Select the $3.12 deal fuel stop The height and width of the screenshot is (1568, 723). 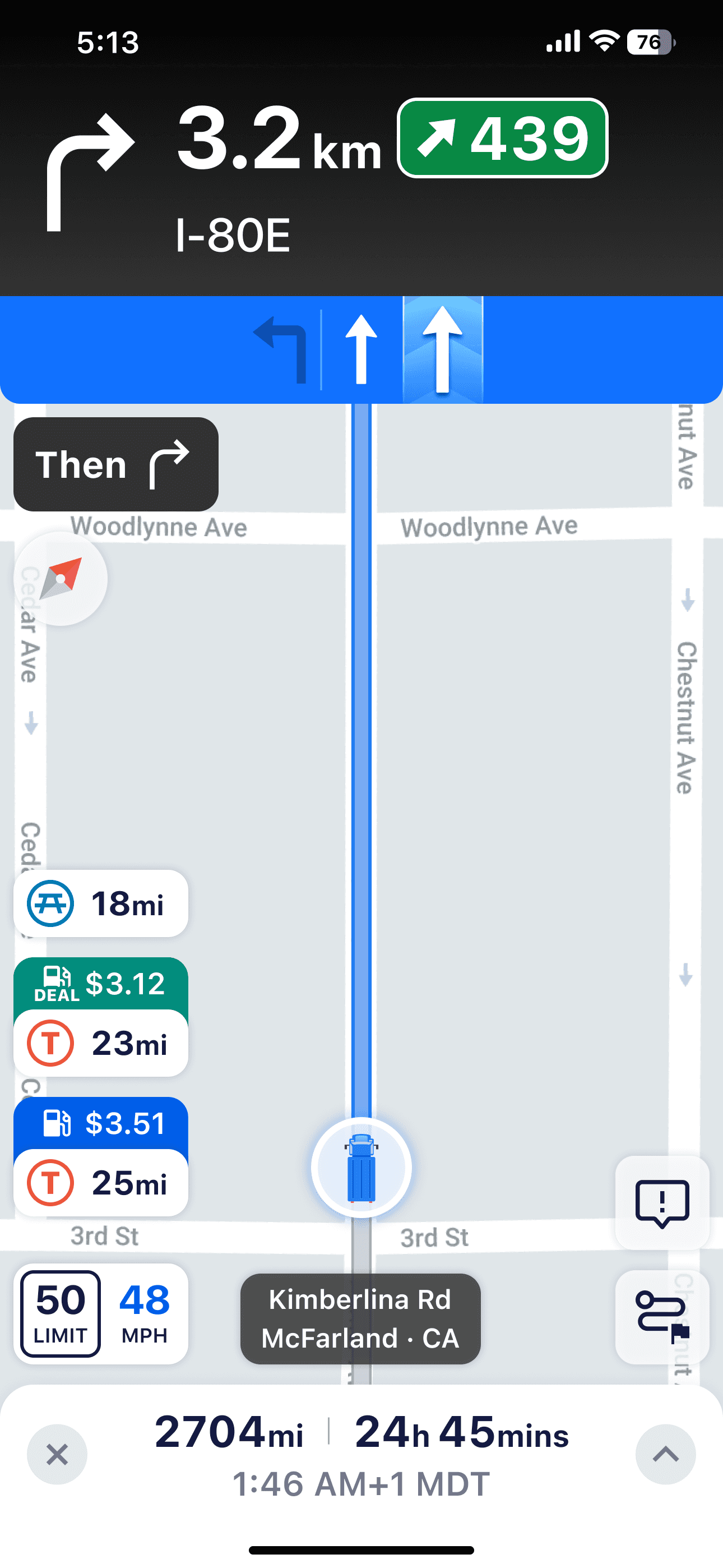pos(101,1017)
